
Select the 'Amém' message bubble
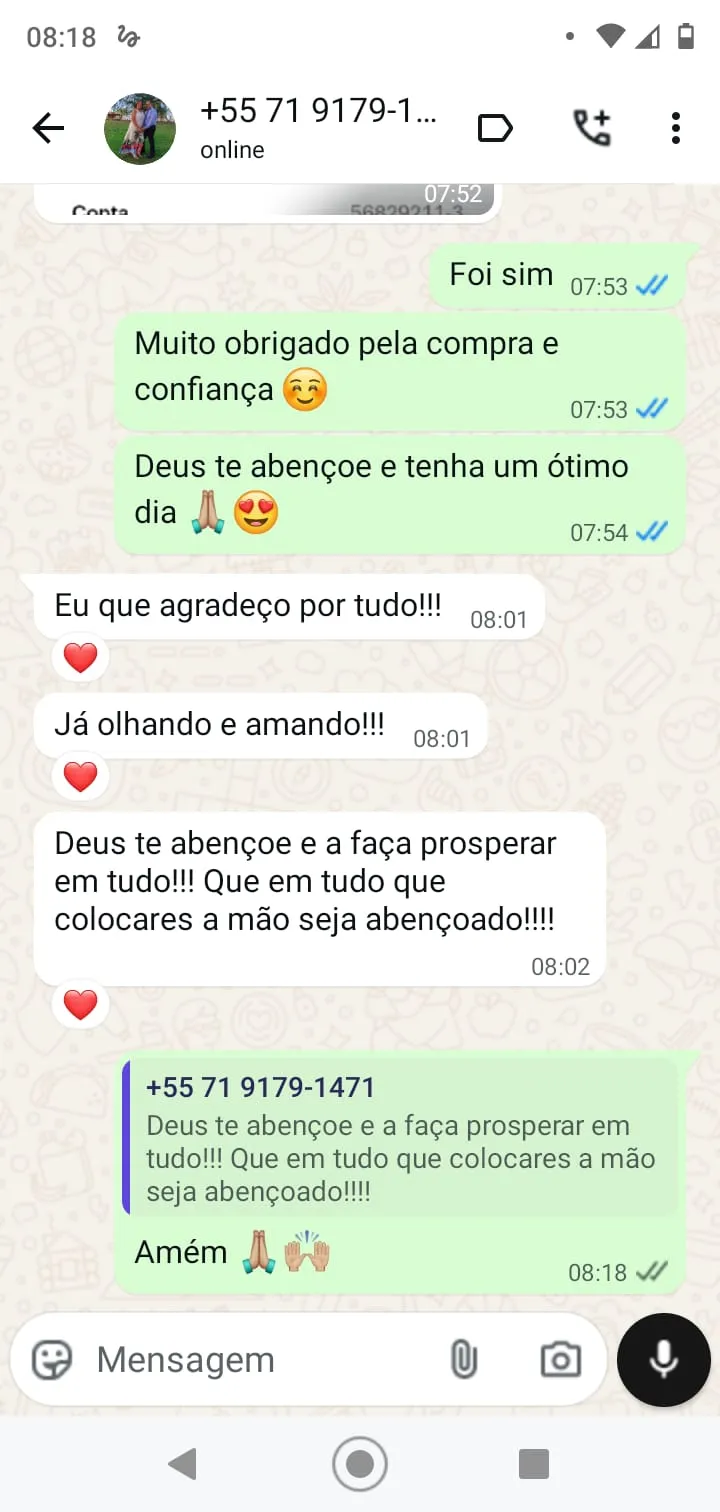(x=300, y=1252)
